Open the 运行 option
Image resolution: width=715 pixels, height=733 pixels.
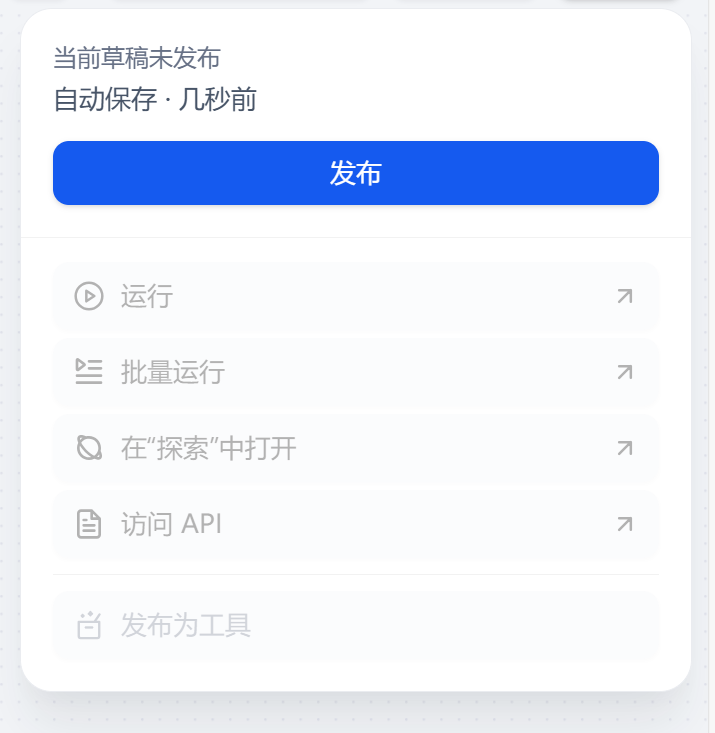[355, 296]
